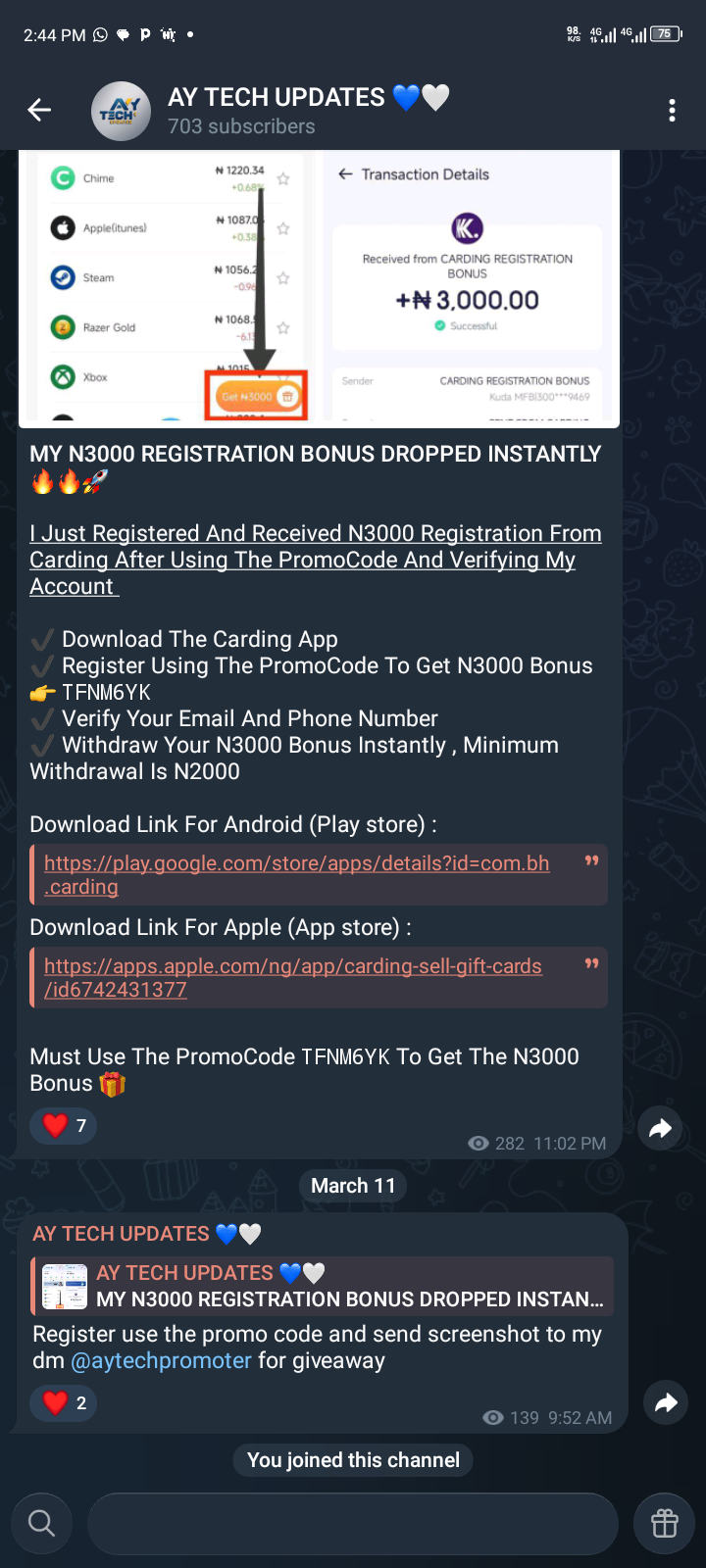Forward the N3000 bonus post
This screenshot has height=1568, width=706.
coord(661,1129)
